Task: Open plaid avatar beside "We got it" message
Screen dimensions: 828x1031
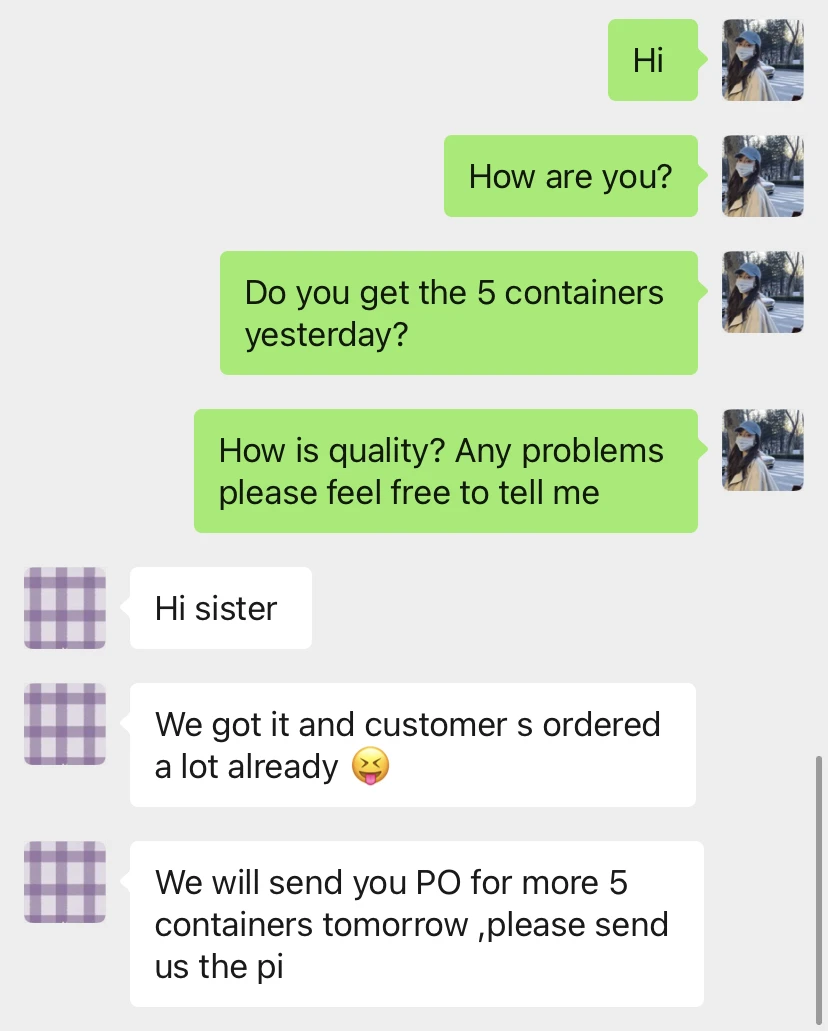Action: pyautogui.click(x=65, y=724)
